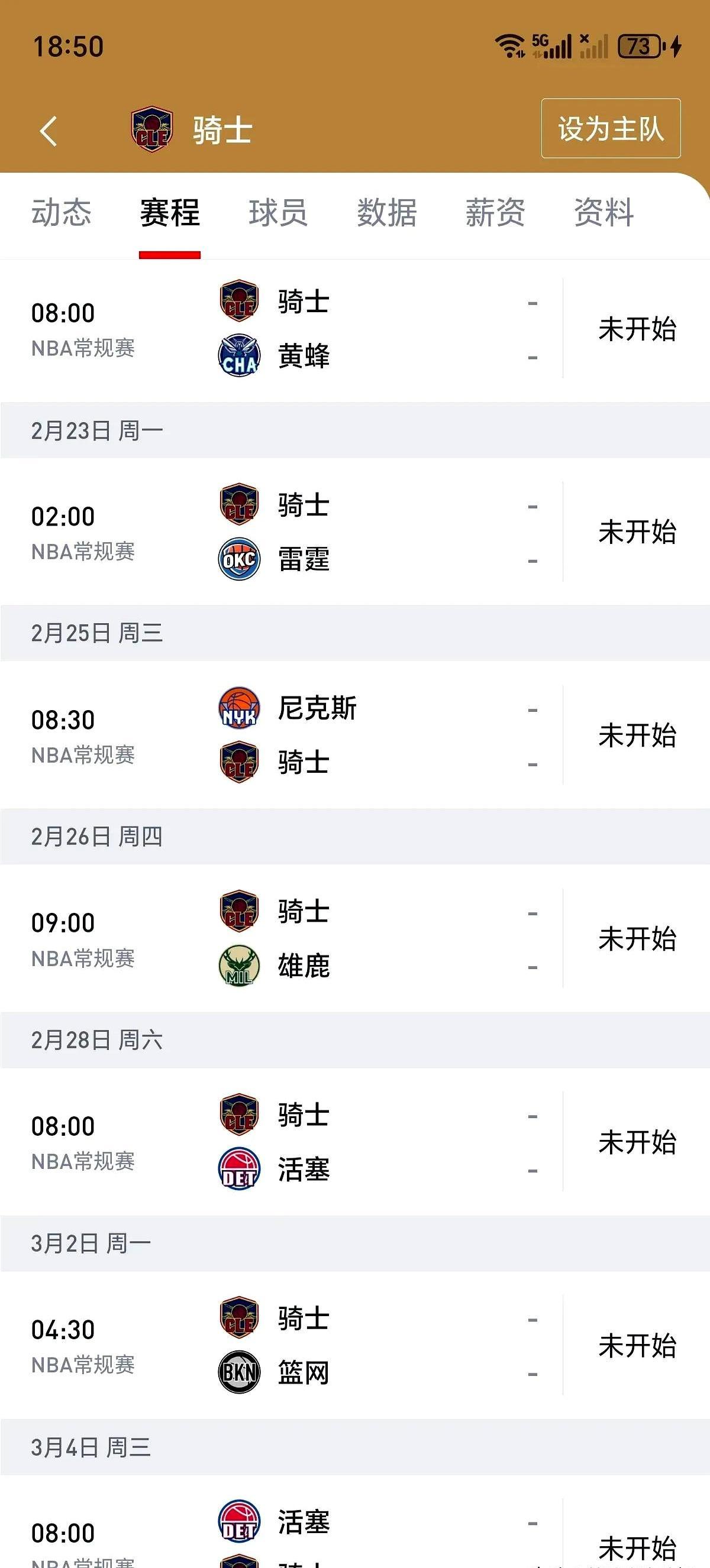Switch to the 动态 tab
Viewport: 710px width, 1568px height.
pos(62,213)
